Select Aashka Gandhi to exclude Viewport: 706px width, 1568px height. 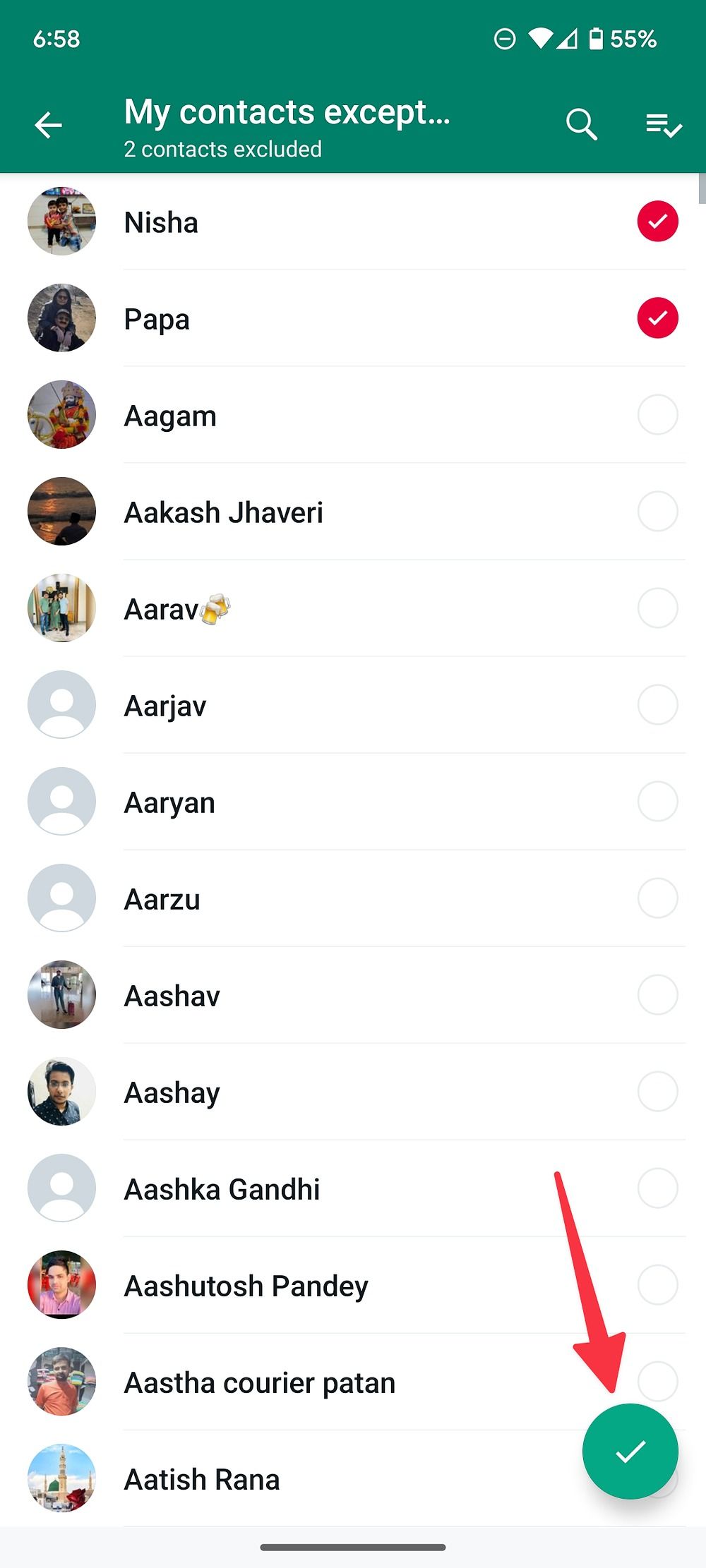pyautogui.click(x=353, y=1188)
